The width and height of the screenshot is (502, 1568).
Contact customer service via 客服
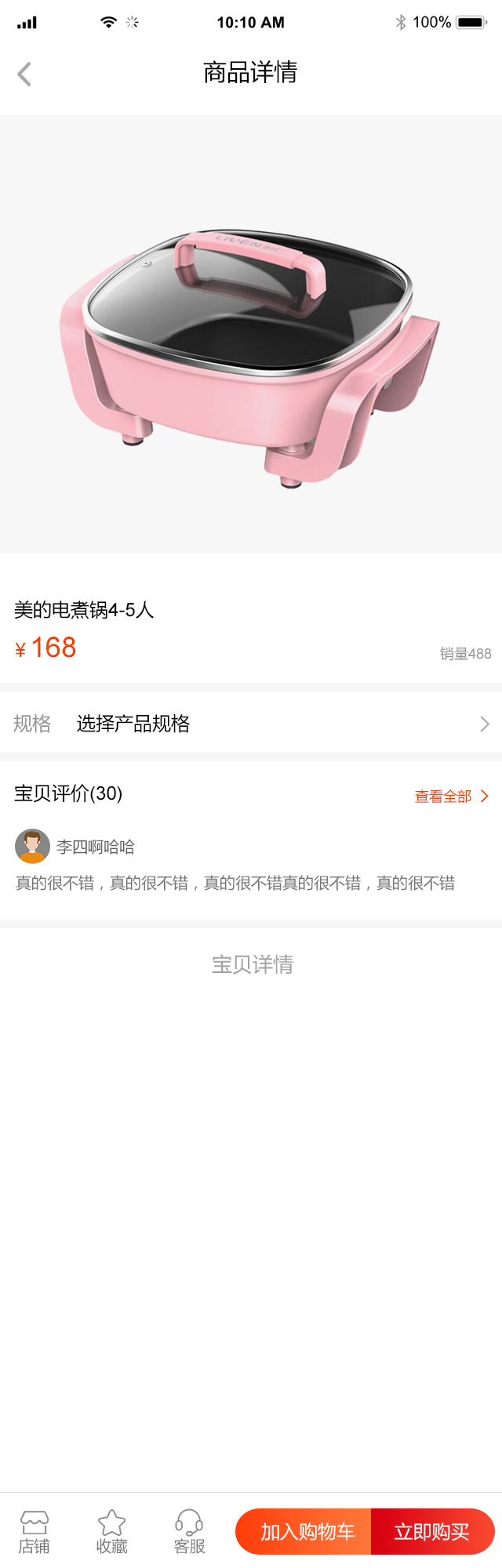[x=189, y=1532]
